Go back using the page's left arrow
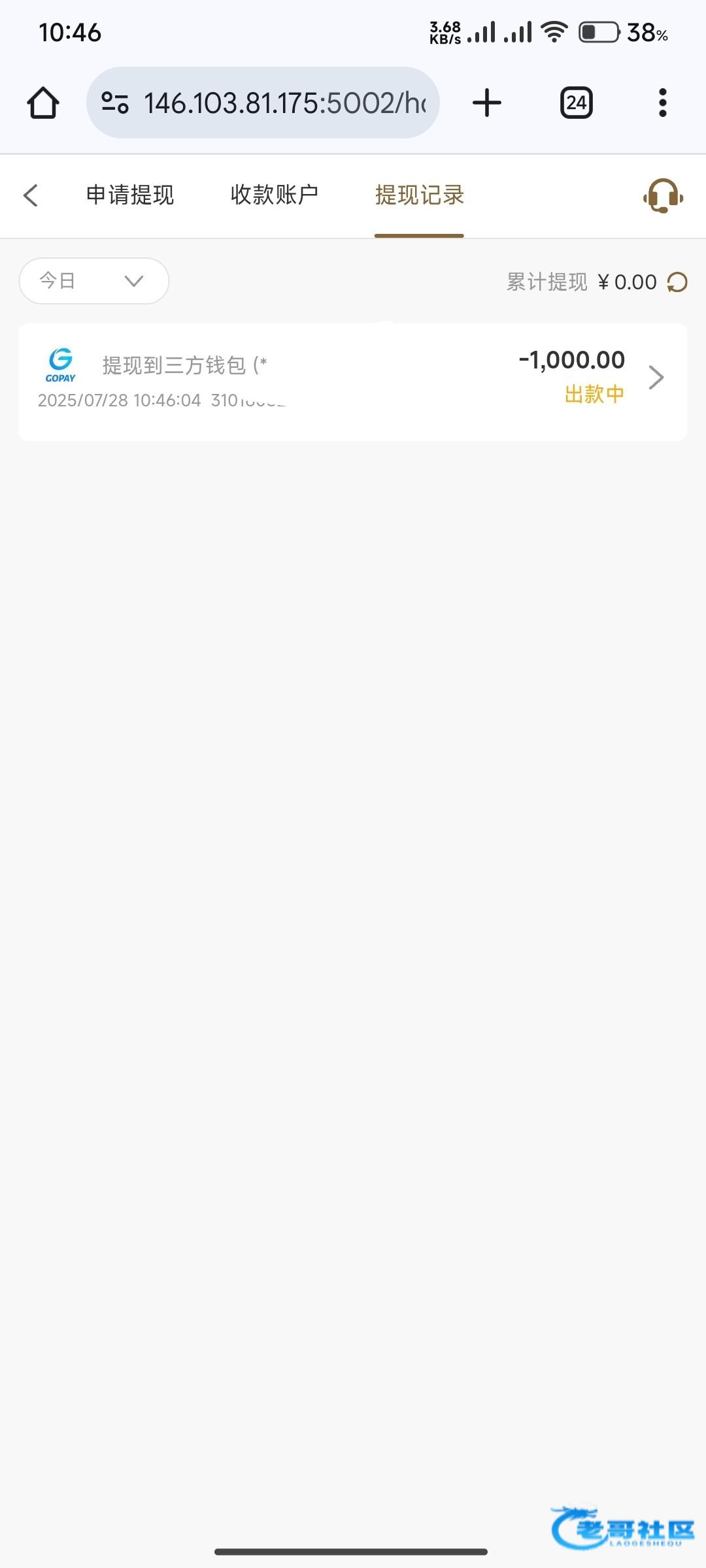This screenshot has height=1568, width=706. (31, 195)
